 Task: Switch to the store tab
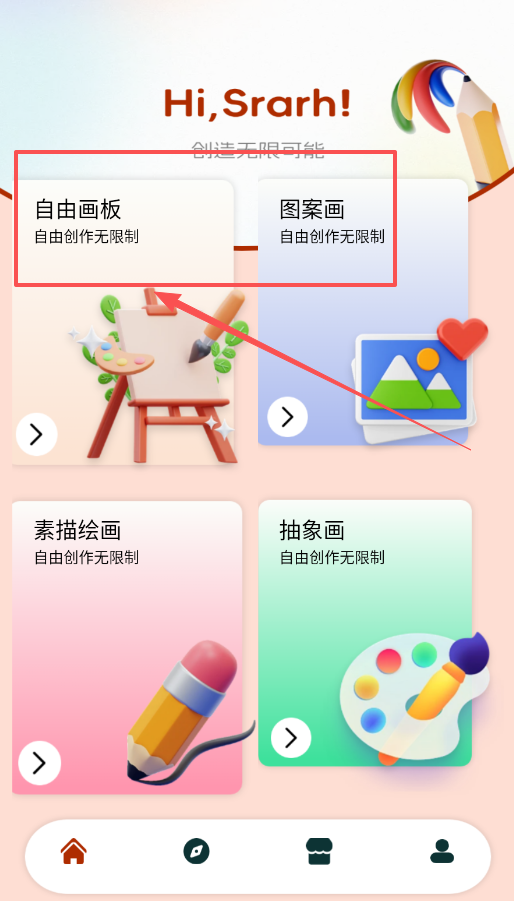pyautogui.click(x=319, y=851)
